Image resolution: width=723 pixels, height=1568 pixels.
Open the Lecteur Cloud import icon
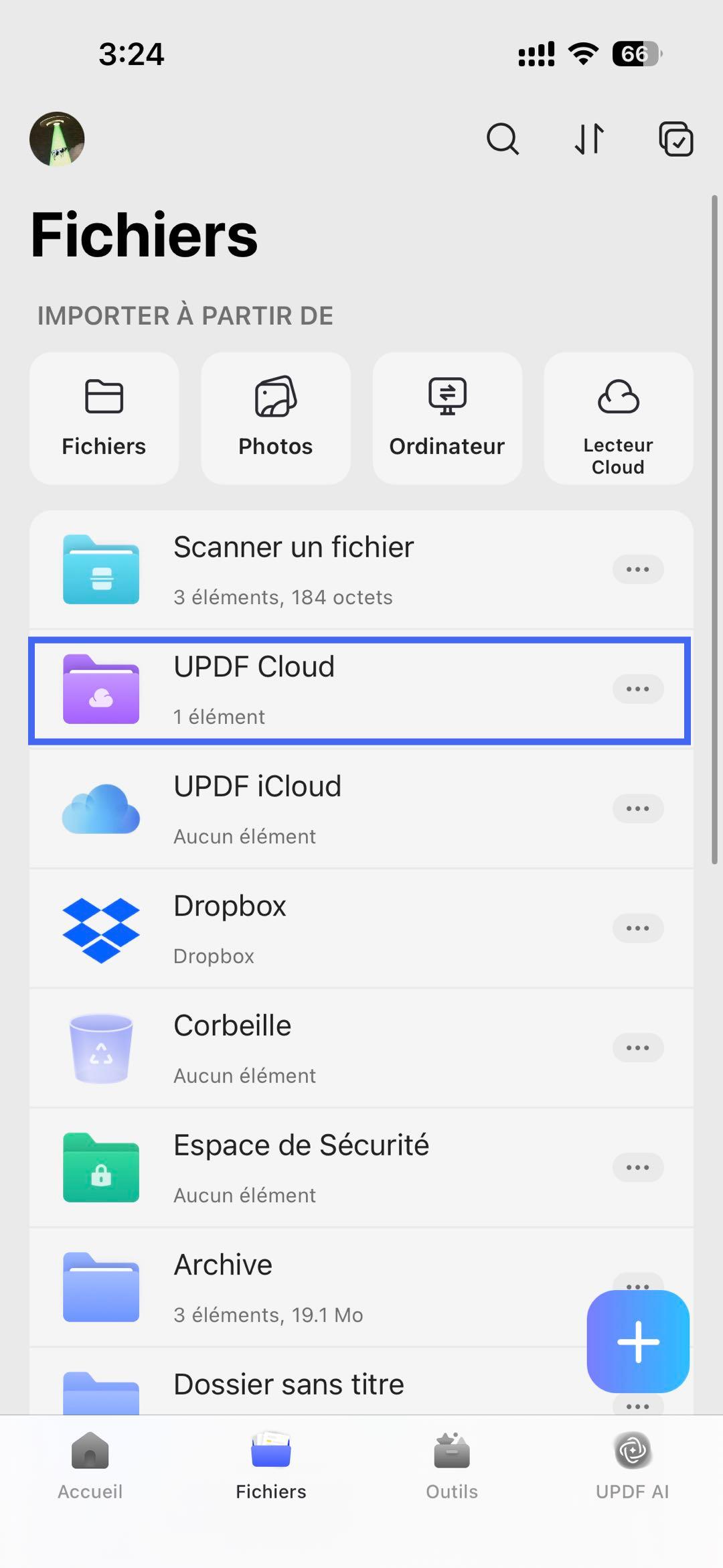click(618, 417)
